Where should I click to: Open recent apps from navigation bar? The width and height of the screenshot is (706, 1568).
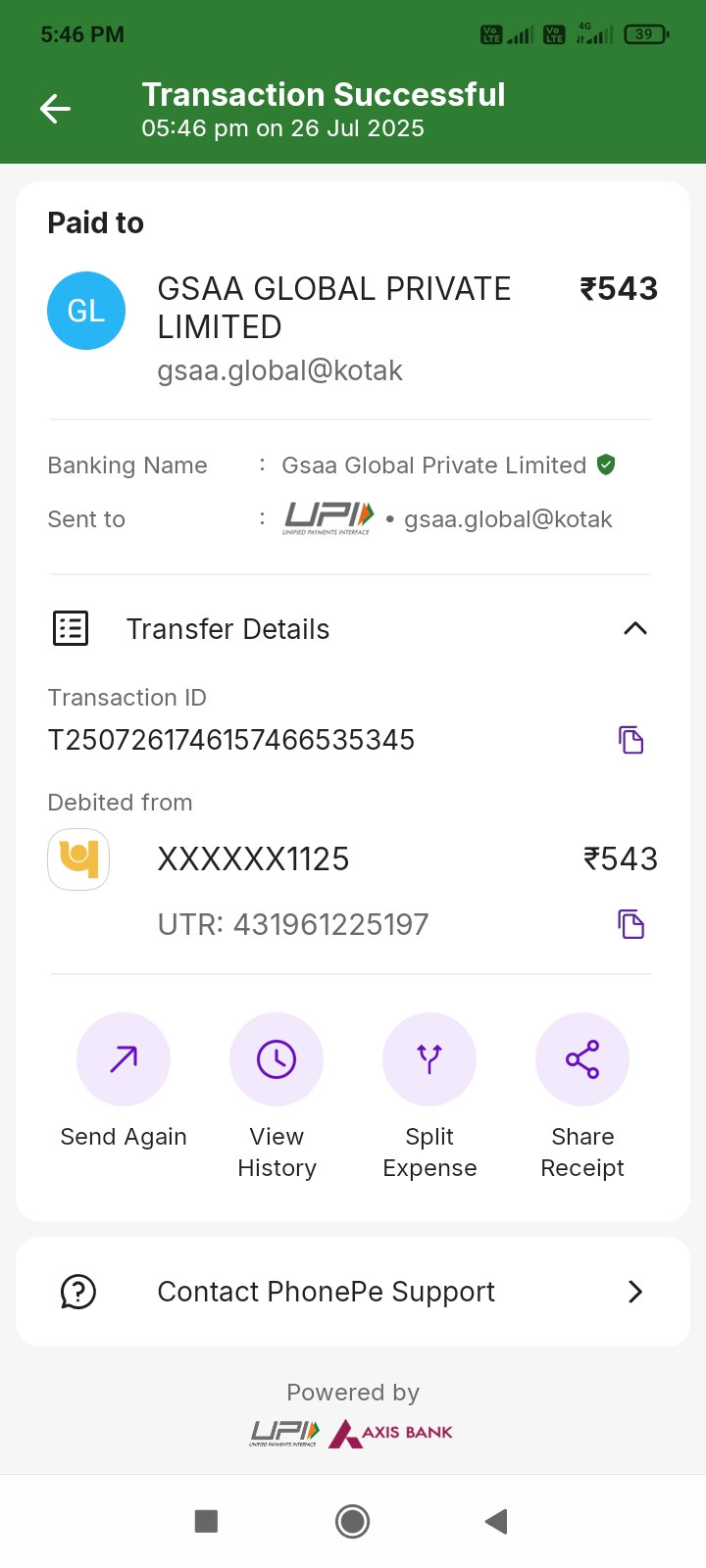[x=206, y=1521]
